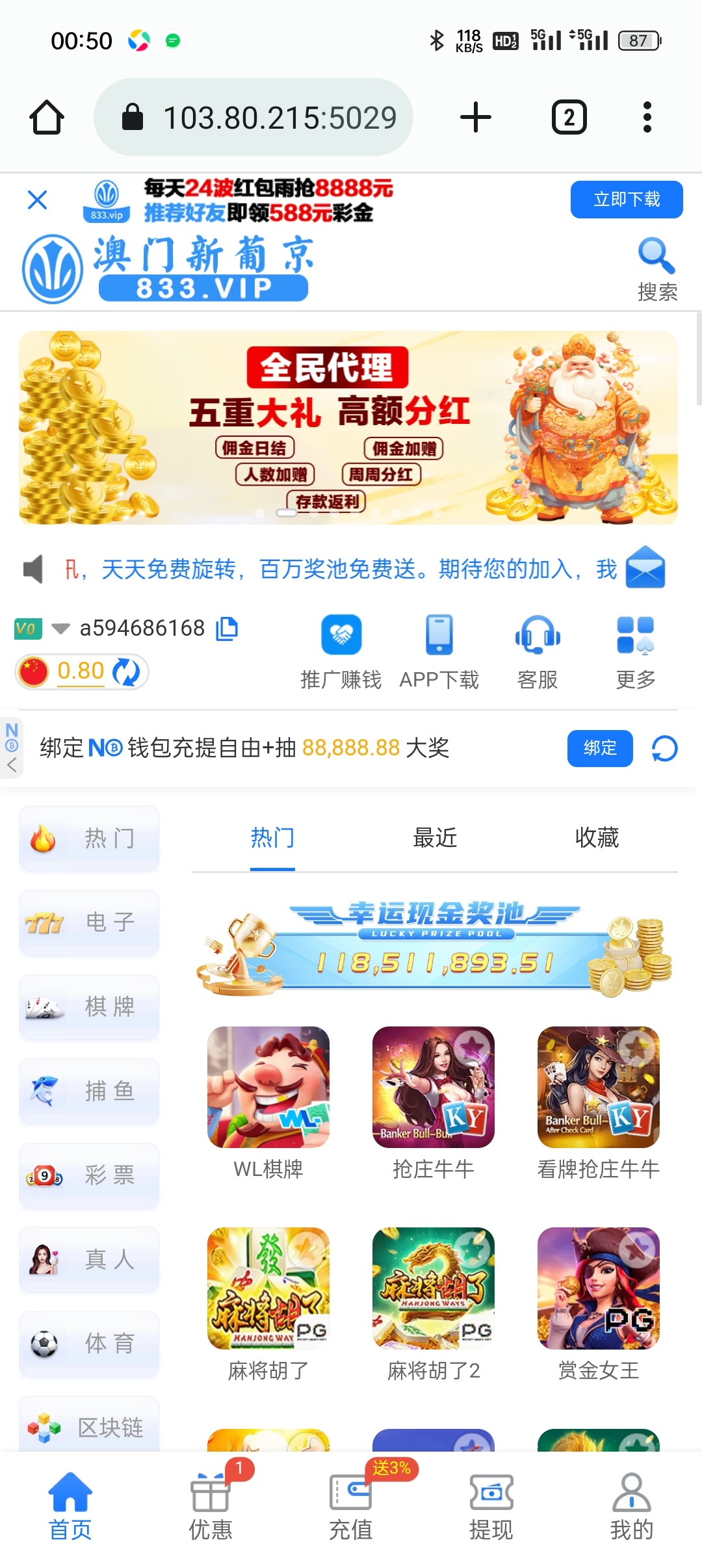Open the envelope messages icon

coord(645,568)
